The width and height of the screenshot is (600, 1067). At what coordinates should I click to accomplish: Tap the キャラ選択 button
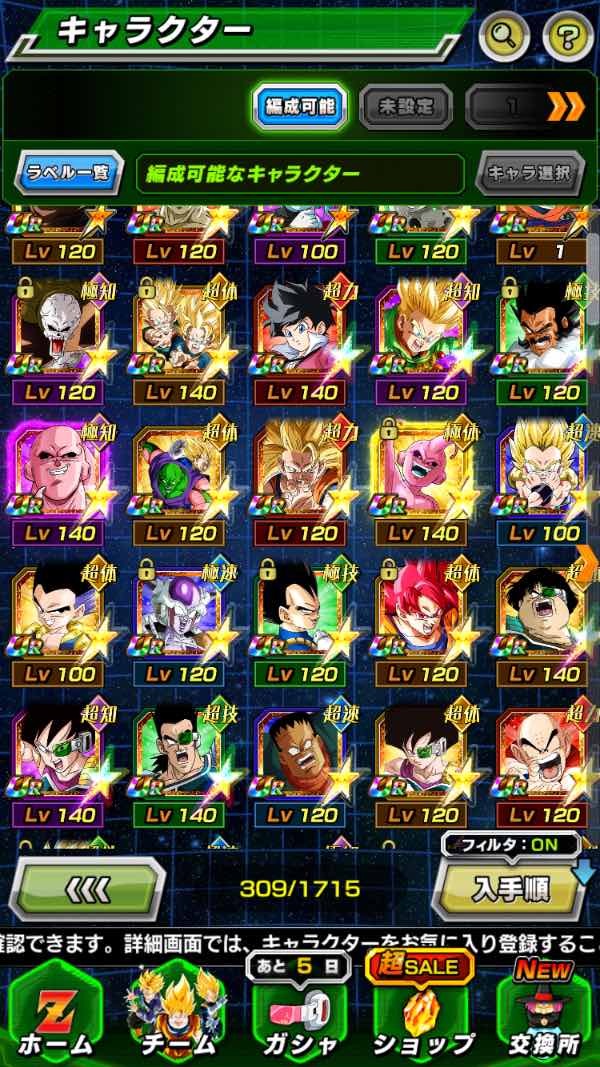click(529, 173)
